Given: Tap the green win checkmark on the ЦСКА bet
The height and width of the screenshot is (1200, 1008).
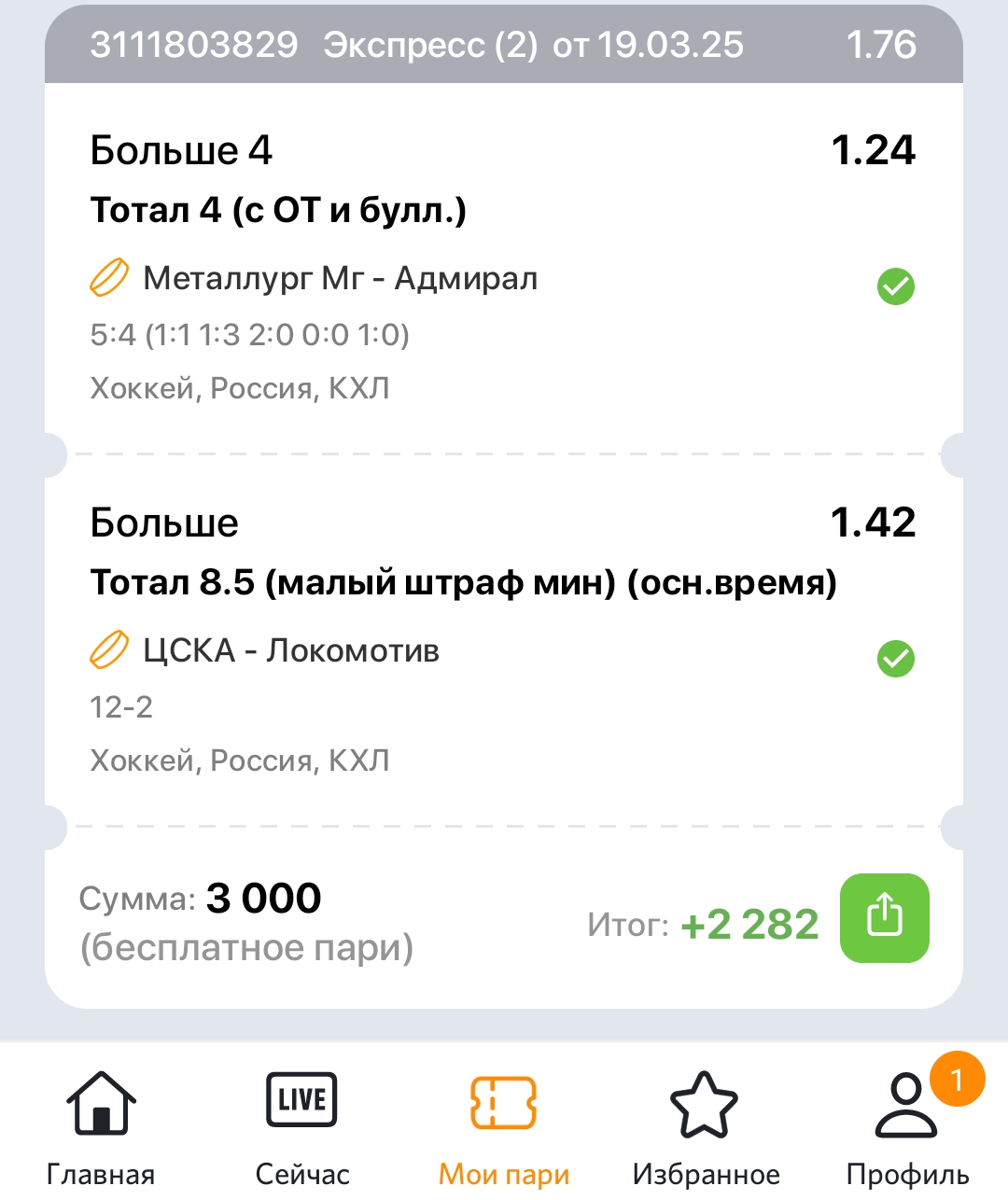Looking at the screenshot, I should tap(896, 660).
